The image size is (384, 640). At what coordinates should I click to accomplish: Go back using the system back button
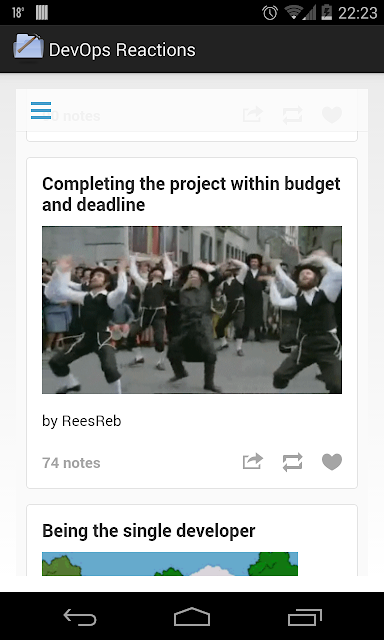pos(80,617)
